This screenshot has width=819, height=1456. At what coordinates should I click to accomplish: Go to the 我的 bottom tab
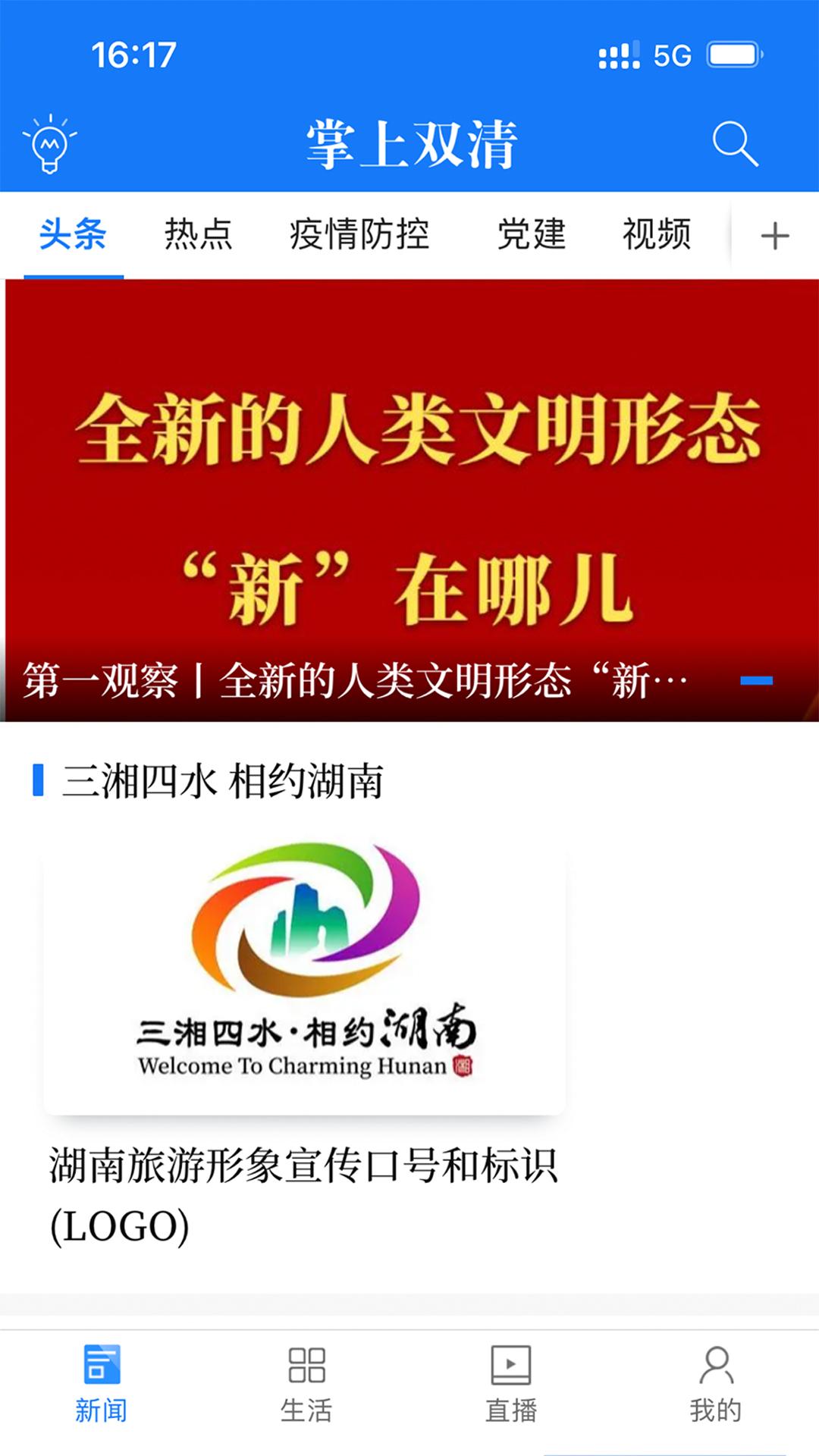point(716,1385)
